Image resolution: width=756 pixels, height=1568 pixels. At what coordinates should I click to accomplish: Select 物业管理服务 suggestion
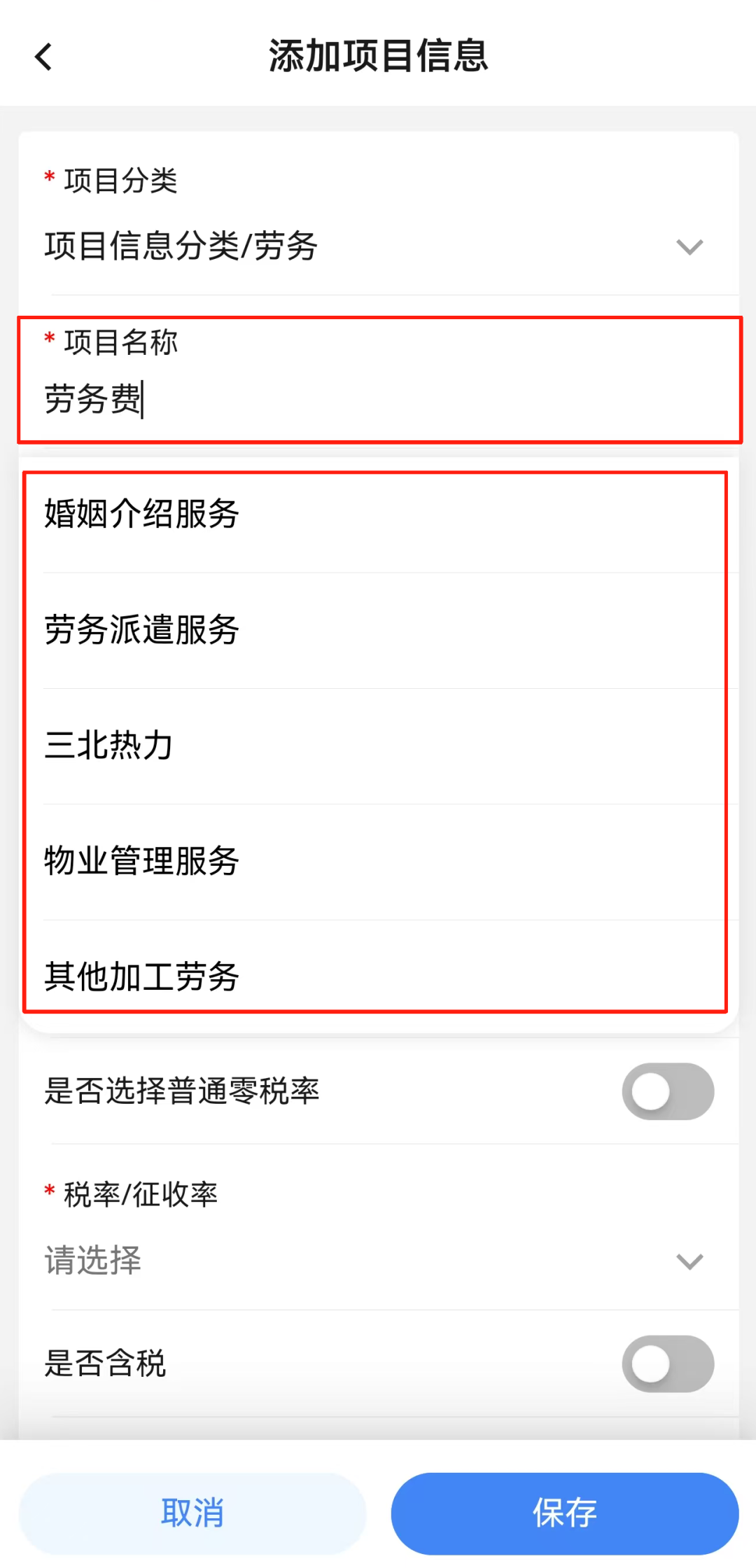point(143,860)
